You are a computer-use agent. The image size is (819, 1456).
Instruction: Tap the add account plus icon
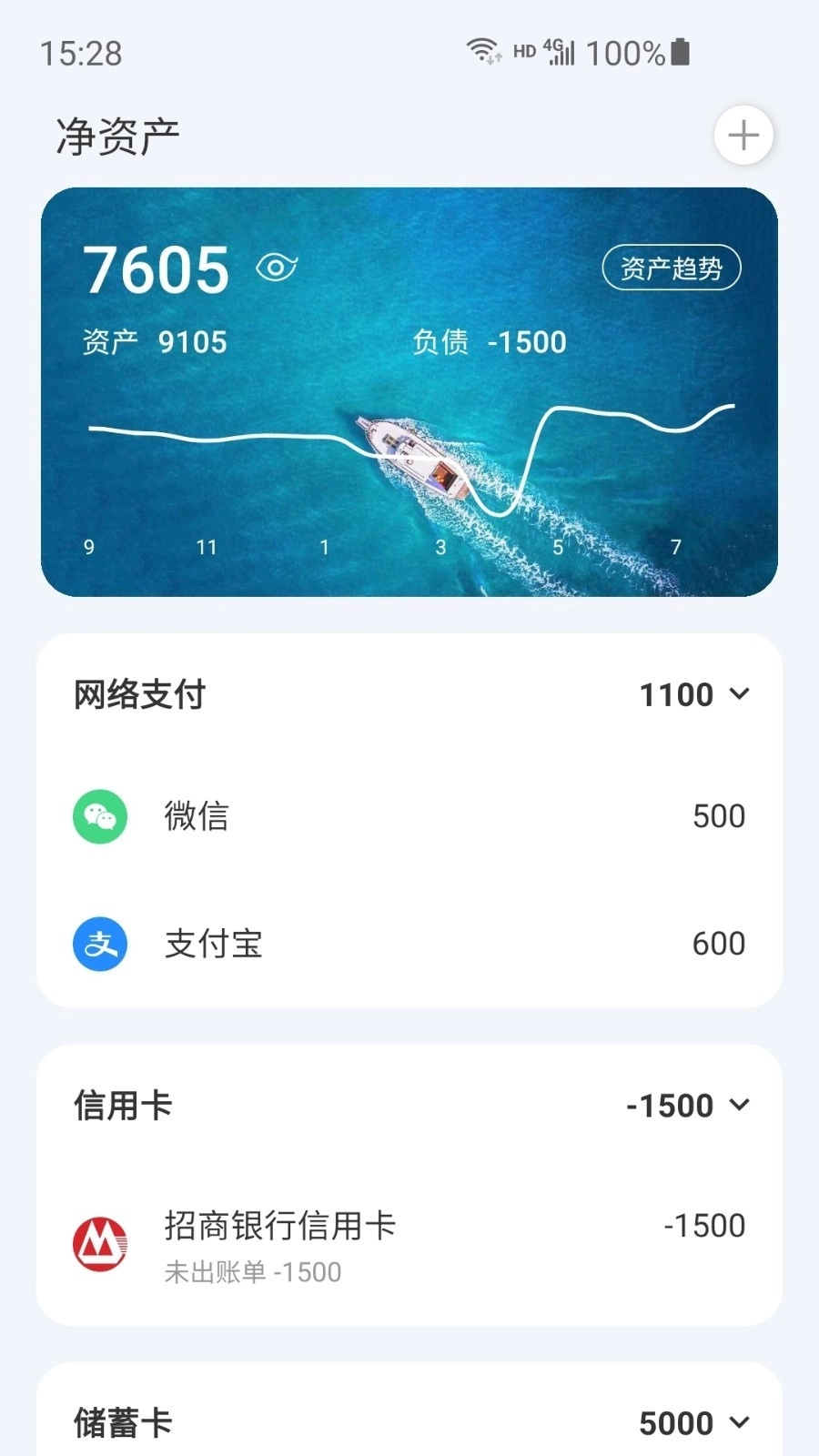coord(743,134)
